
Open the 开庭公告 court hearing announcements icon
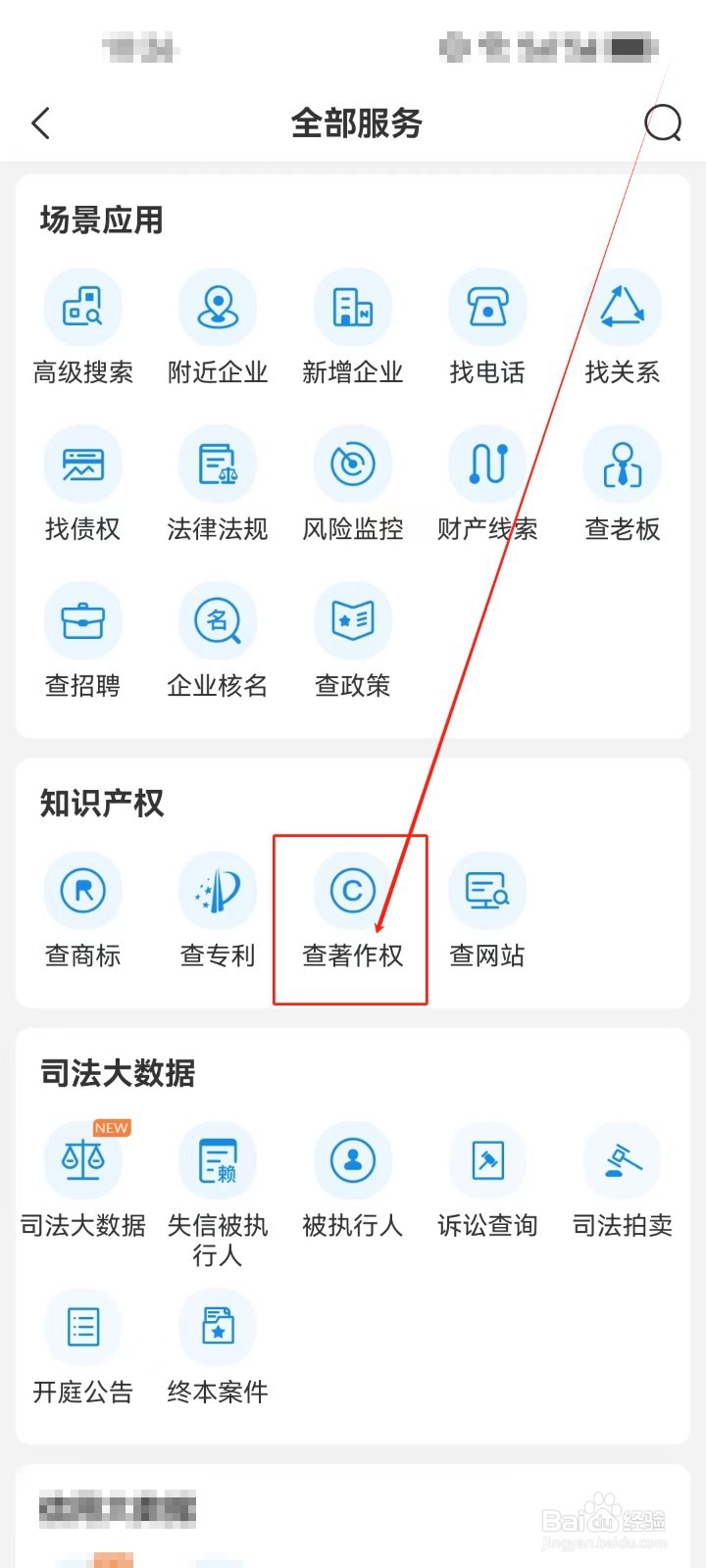[x=83, y=1326]
